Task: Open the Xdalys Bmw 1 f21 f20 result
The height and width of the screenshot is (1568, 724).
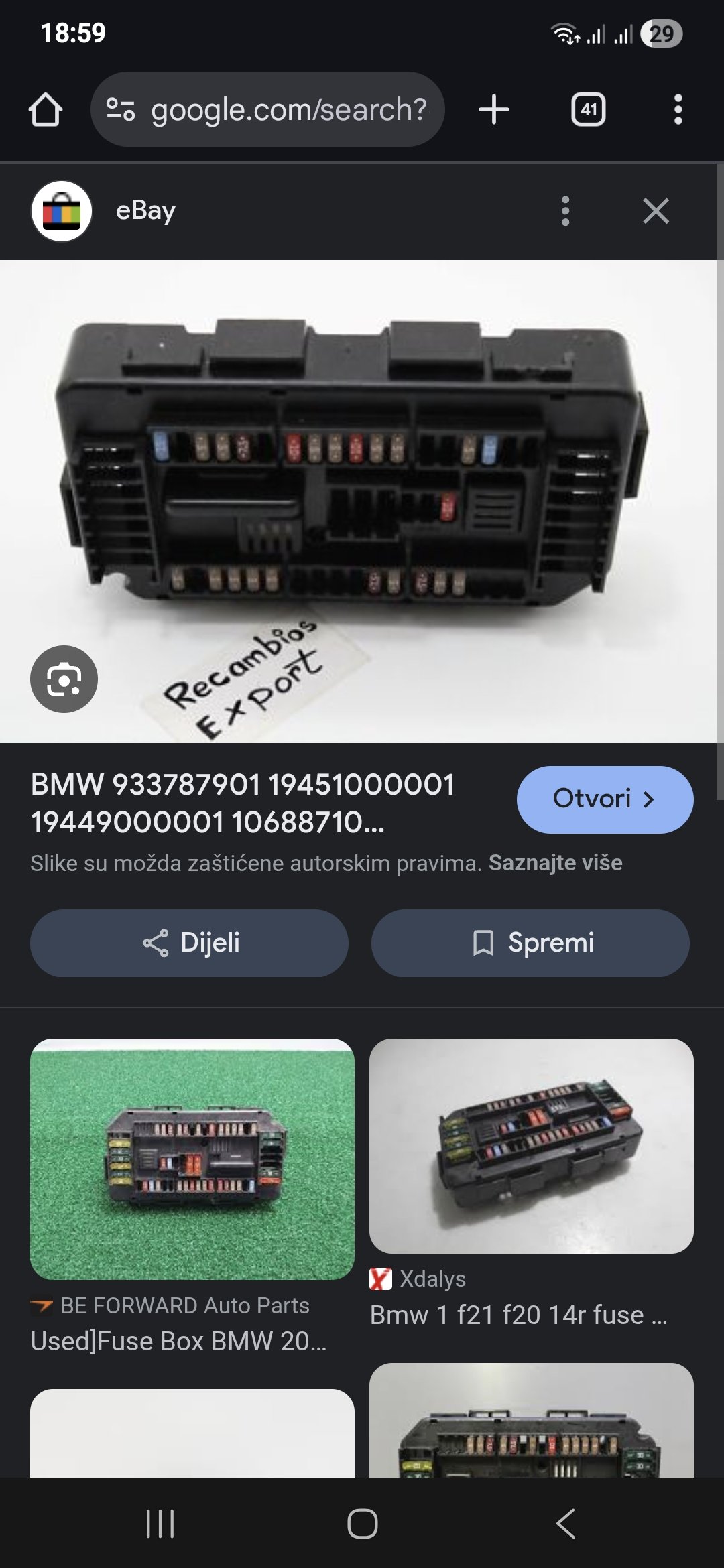Action: [531, 1146]
